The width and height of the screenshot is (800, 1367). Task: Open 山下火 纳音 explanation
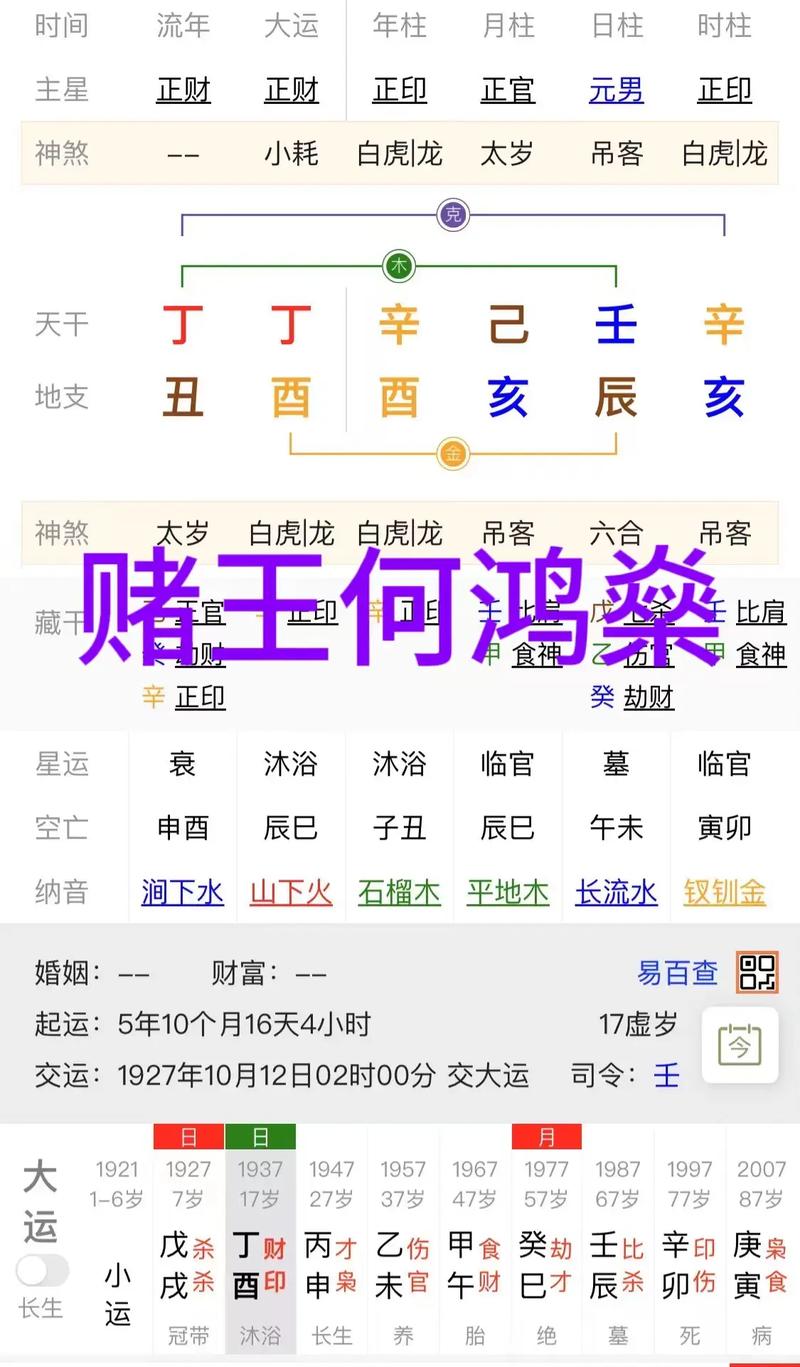[291, 892]
